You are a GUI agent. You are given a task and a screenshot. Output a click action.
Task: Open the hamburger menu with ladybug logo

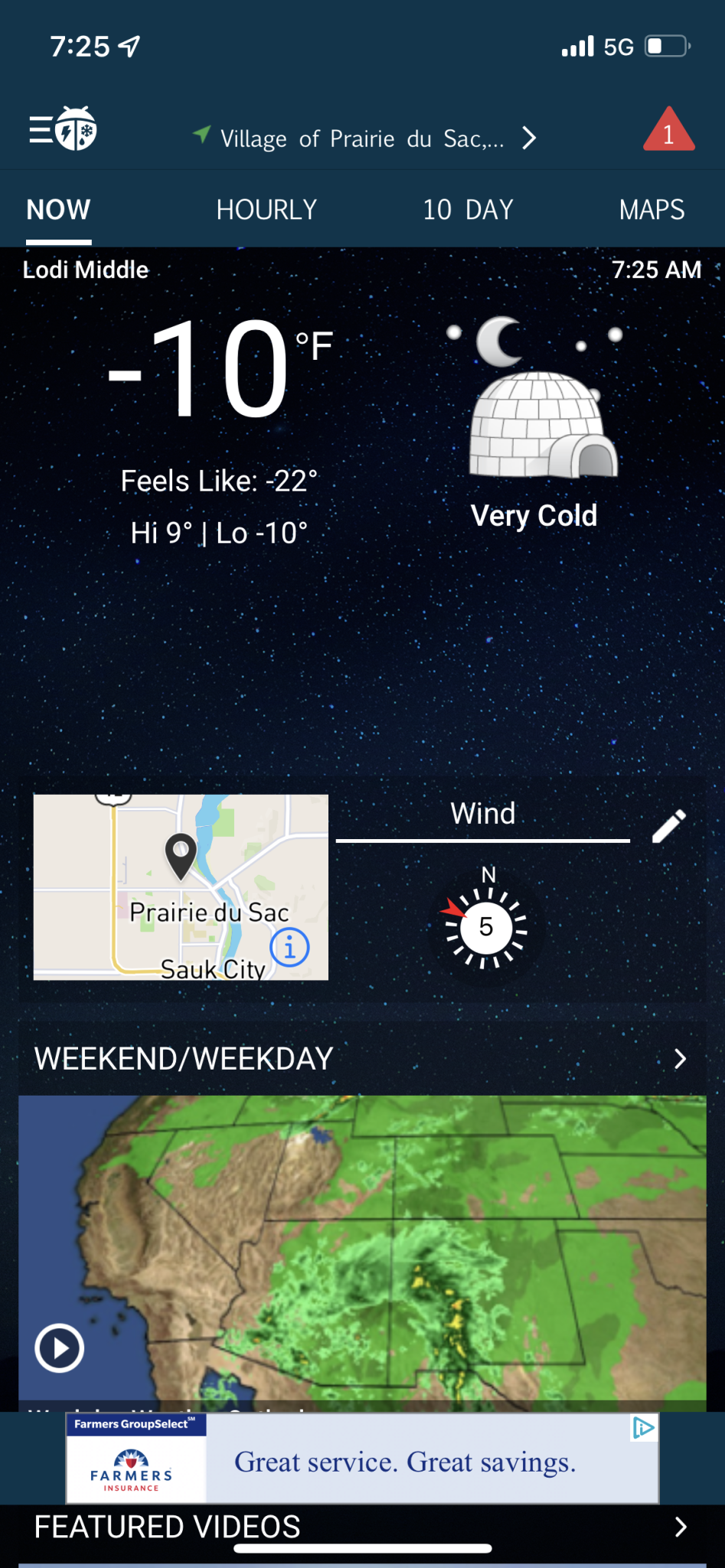click(x=63, y=129)
